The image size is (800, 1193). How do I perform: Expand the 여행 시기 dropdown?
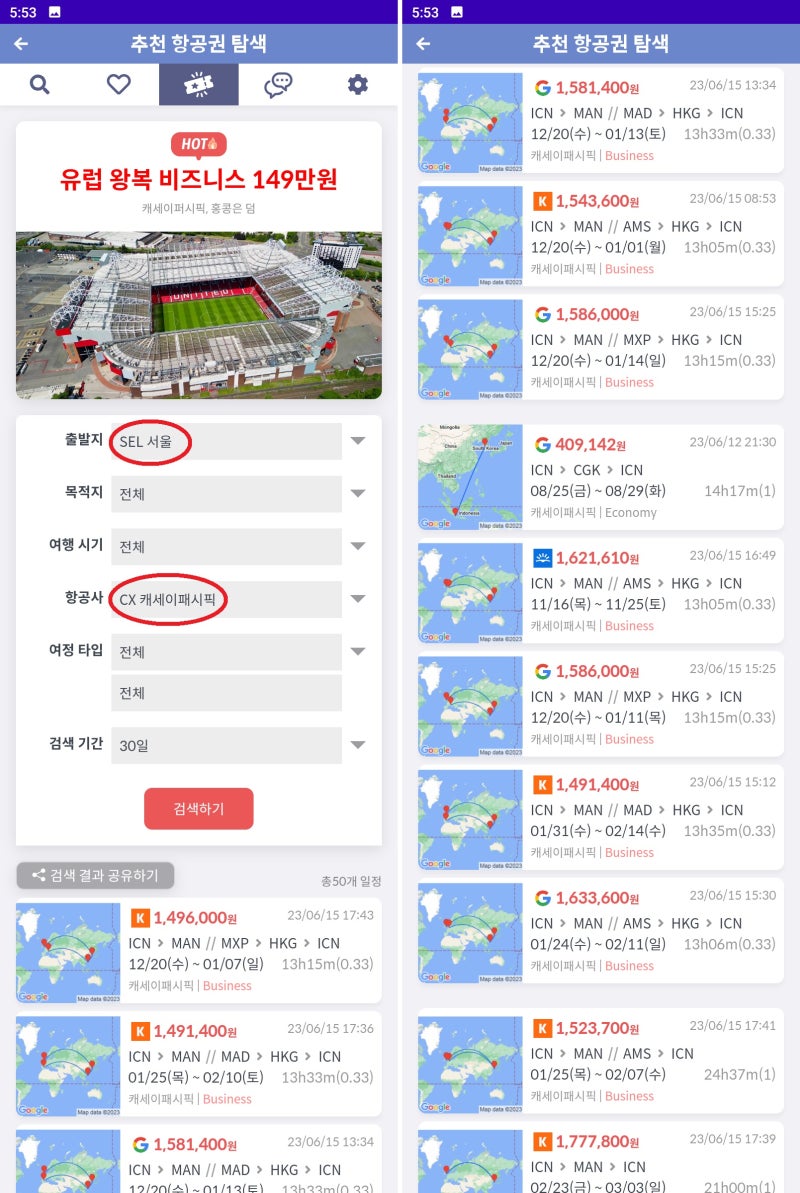pos(226,546)
